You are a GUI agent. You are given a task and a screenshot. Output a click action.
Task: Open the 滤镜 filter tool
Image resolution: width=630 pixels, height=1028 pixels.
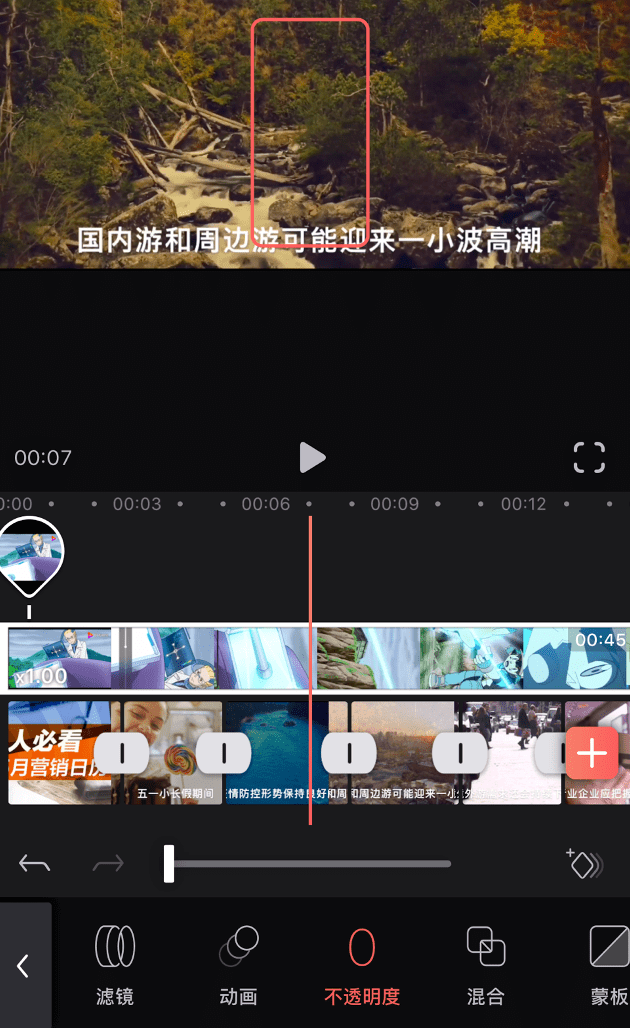point(114,964)
